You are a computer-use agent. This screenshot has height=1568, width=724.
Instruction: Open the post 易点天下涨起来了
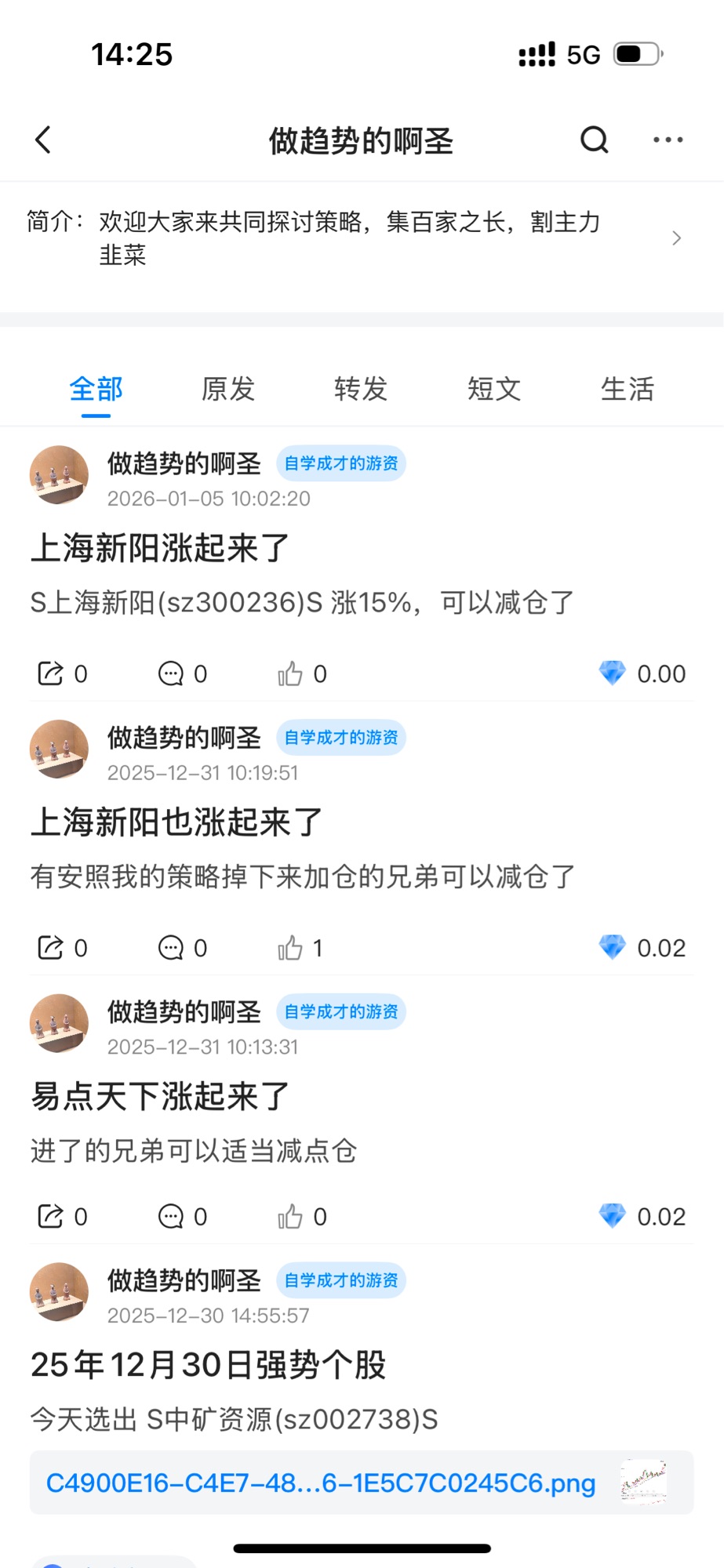click(161, 1096)
